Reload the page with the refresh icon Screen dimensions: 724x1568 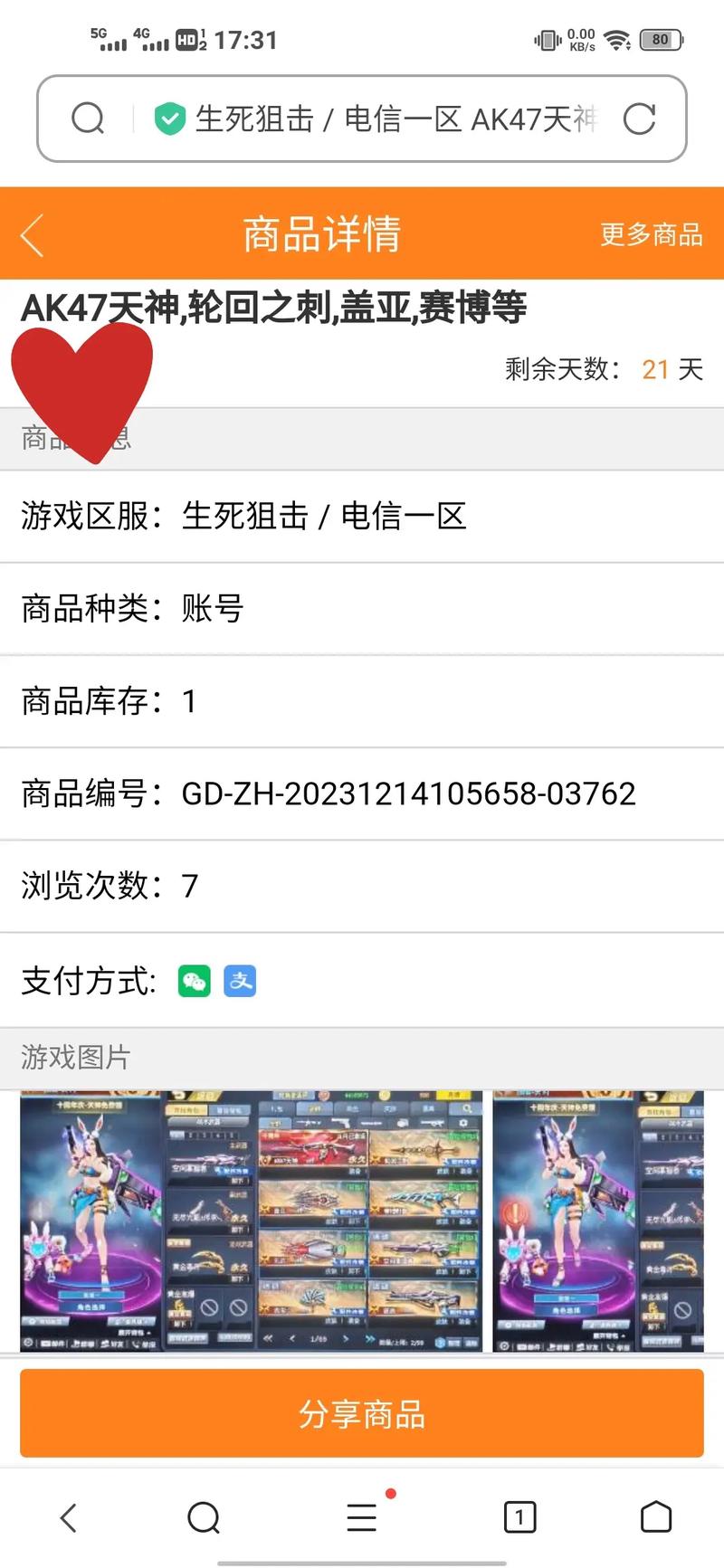[641, 118]
